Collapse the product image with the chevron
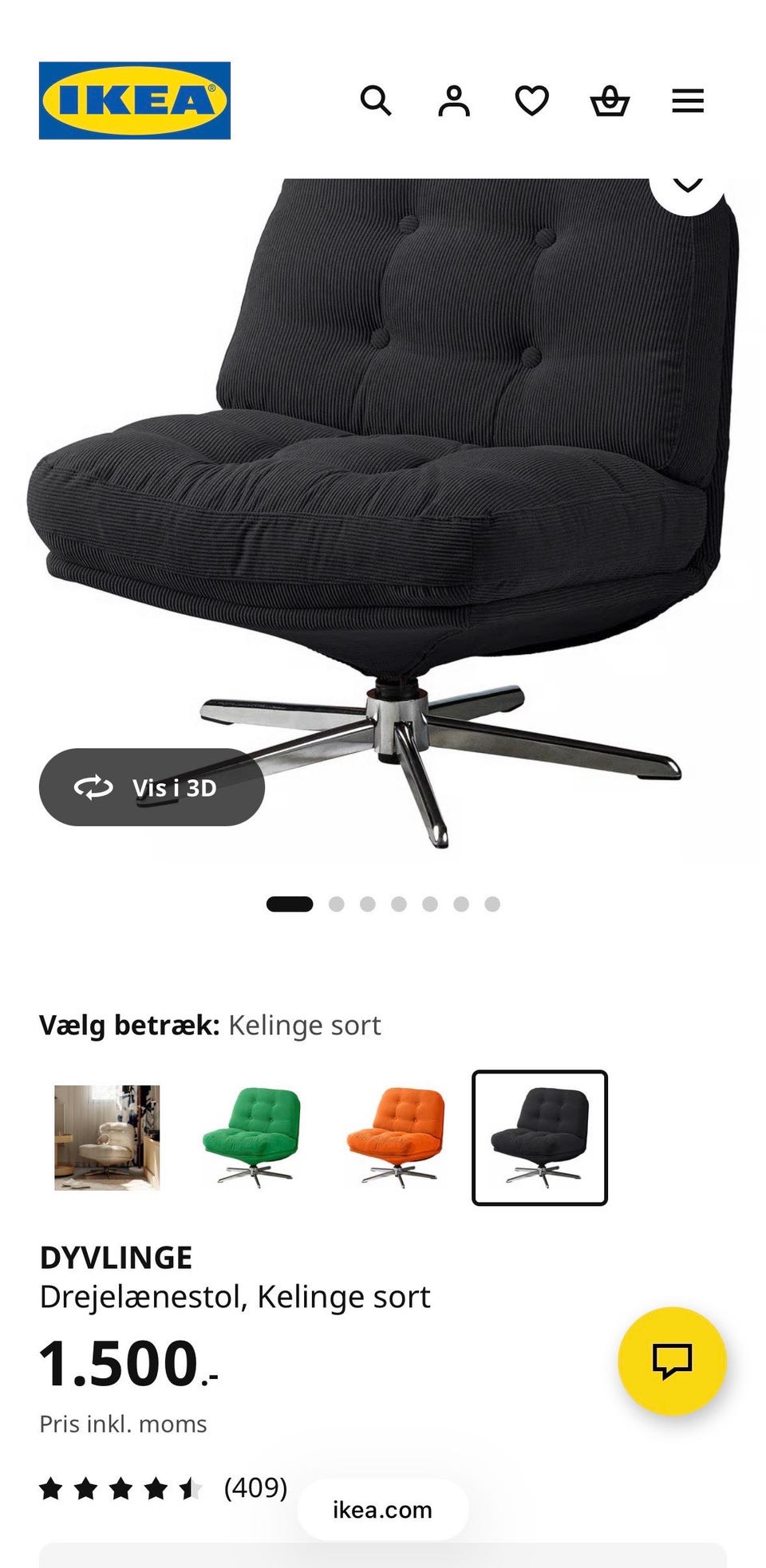The height and width of the screenshot is (1568, 766). pos(689,186)
